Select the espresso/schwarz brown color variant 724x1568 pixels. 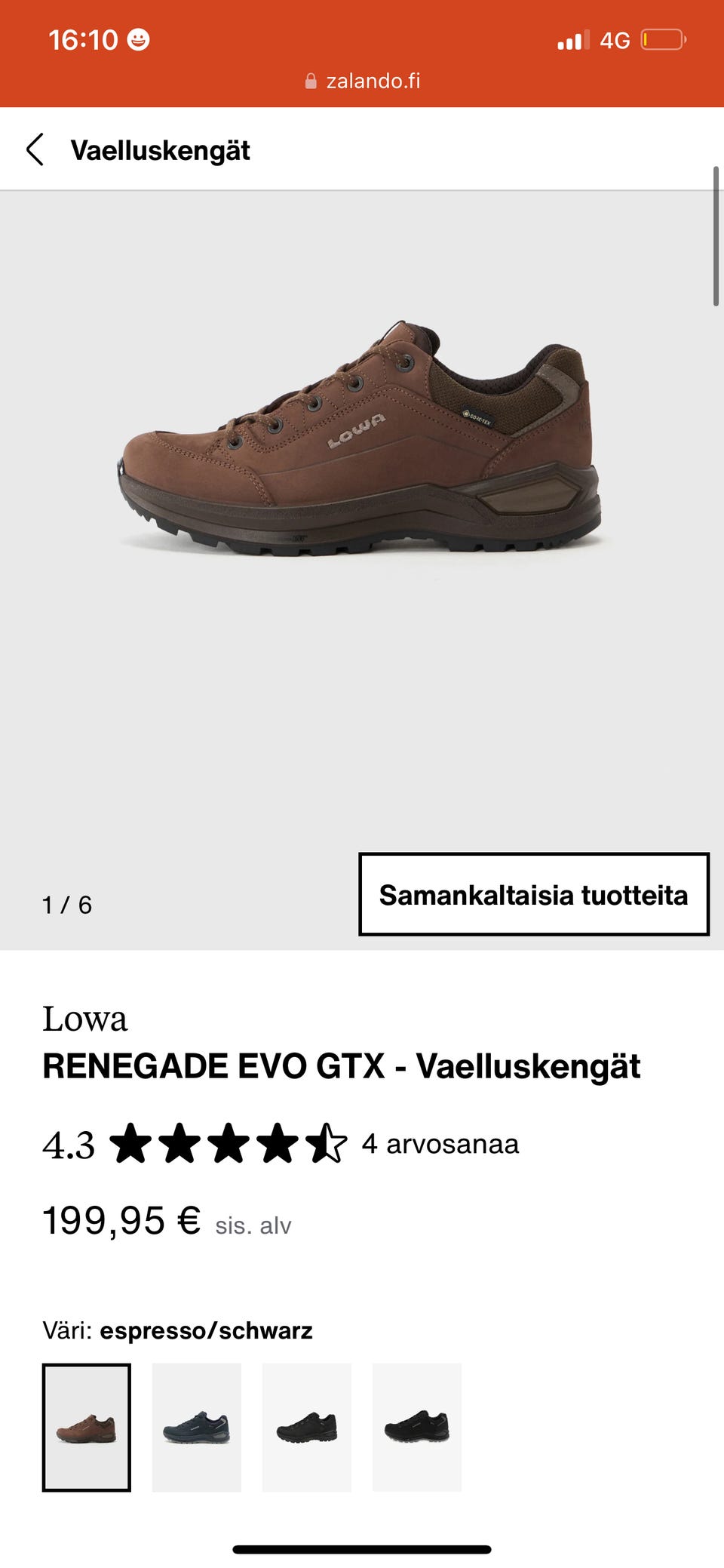pyautogui.click(x=86, y=1427)
